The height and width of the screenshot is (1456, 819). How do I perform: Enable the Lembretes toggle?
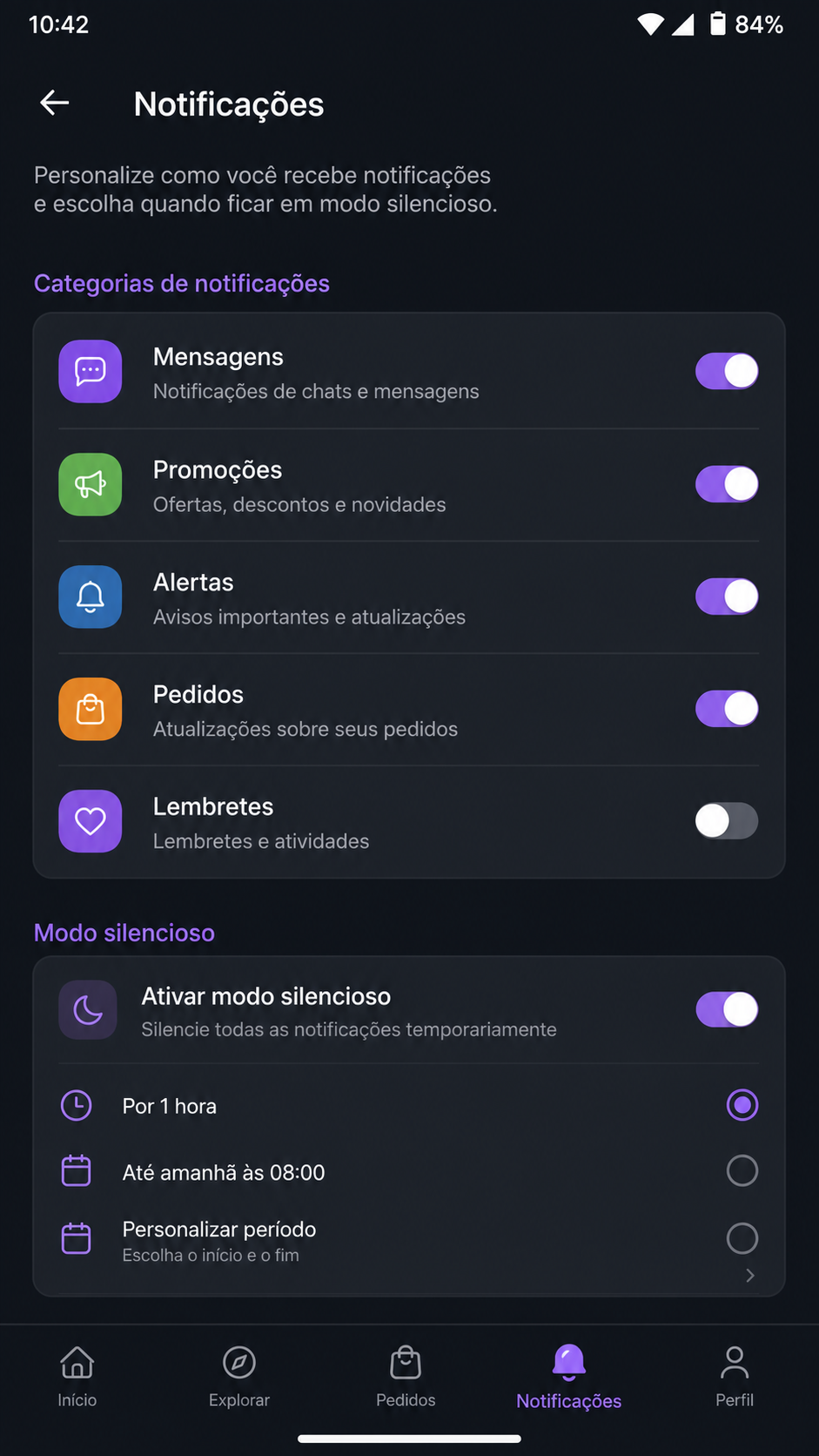click(x=727, y=821)
